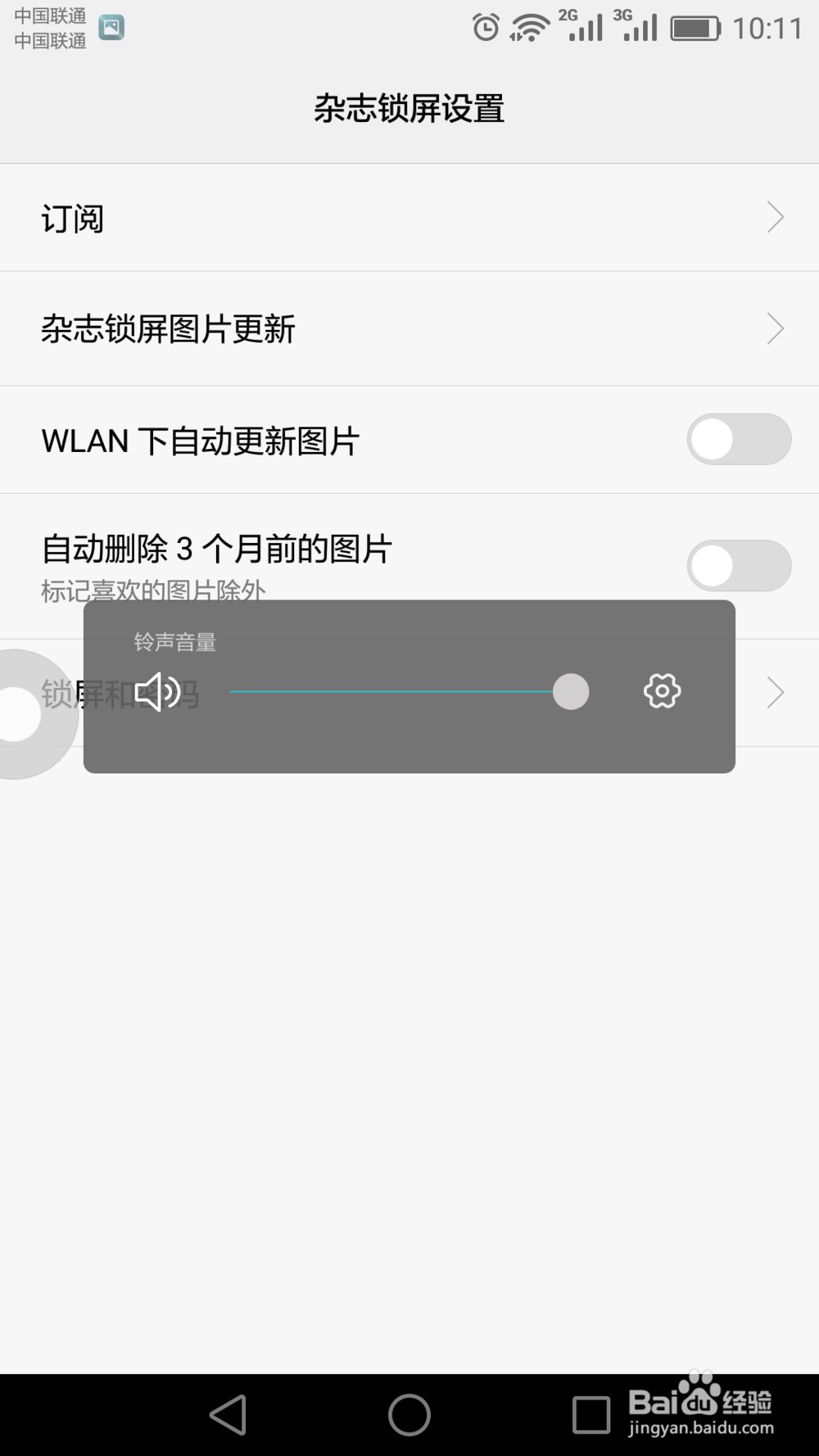Toggle auto-update pictures over WLAN off
This screenshot has height=1456, width=819.
click(x=737, y=440)
